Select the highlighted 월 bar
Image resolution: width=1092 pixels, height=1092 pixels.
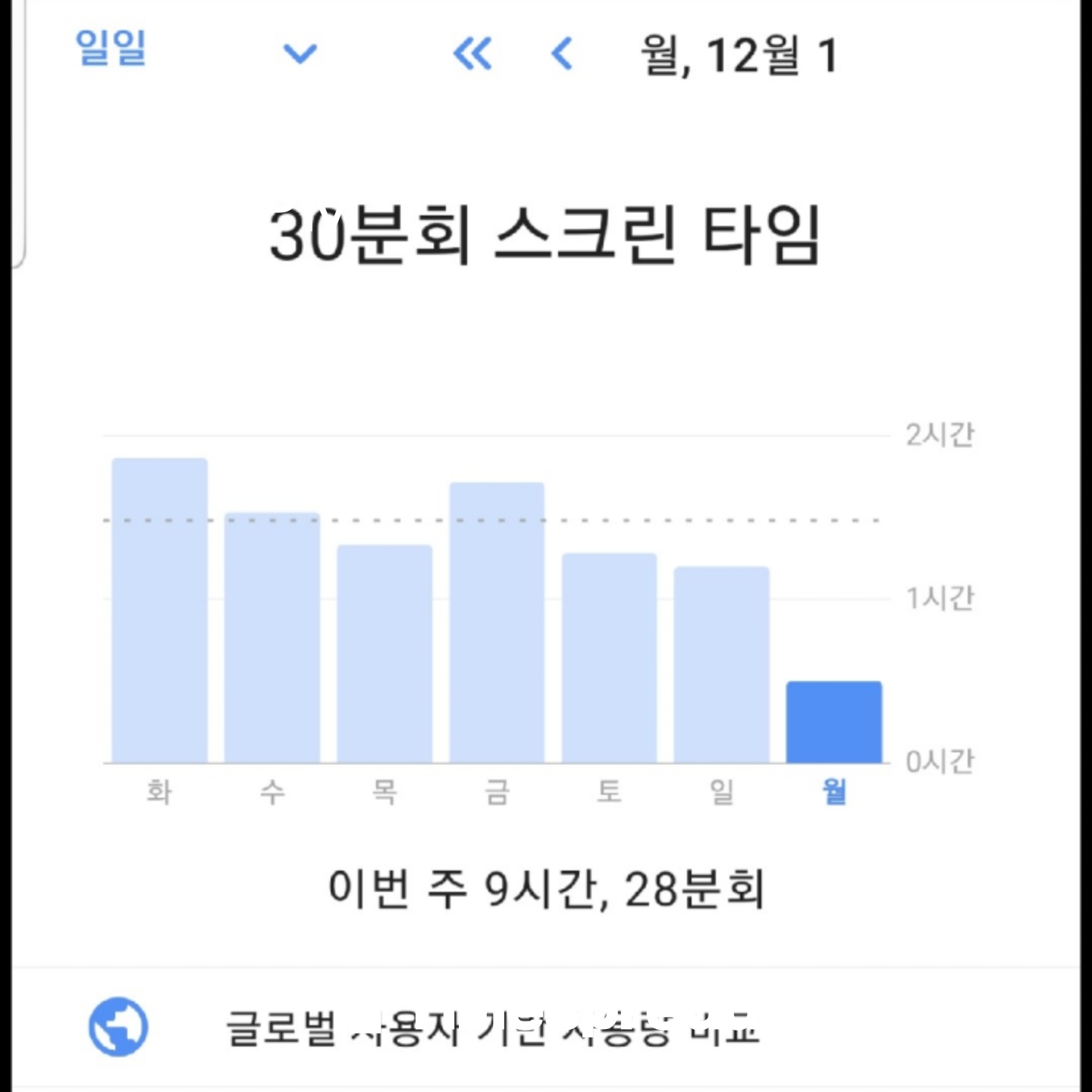833,722
